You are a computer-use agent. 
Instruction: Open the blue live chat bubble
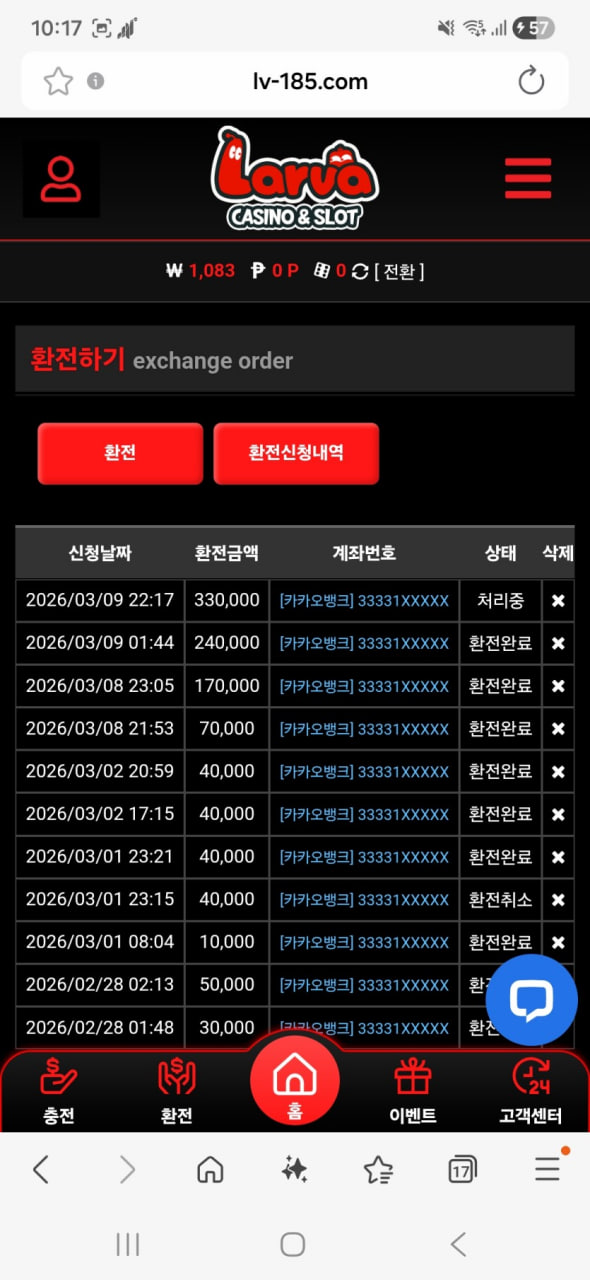(531, 1001)
